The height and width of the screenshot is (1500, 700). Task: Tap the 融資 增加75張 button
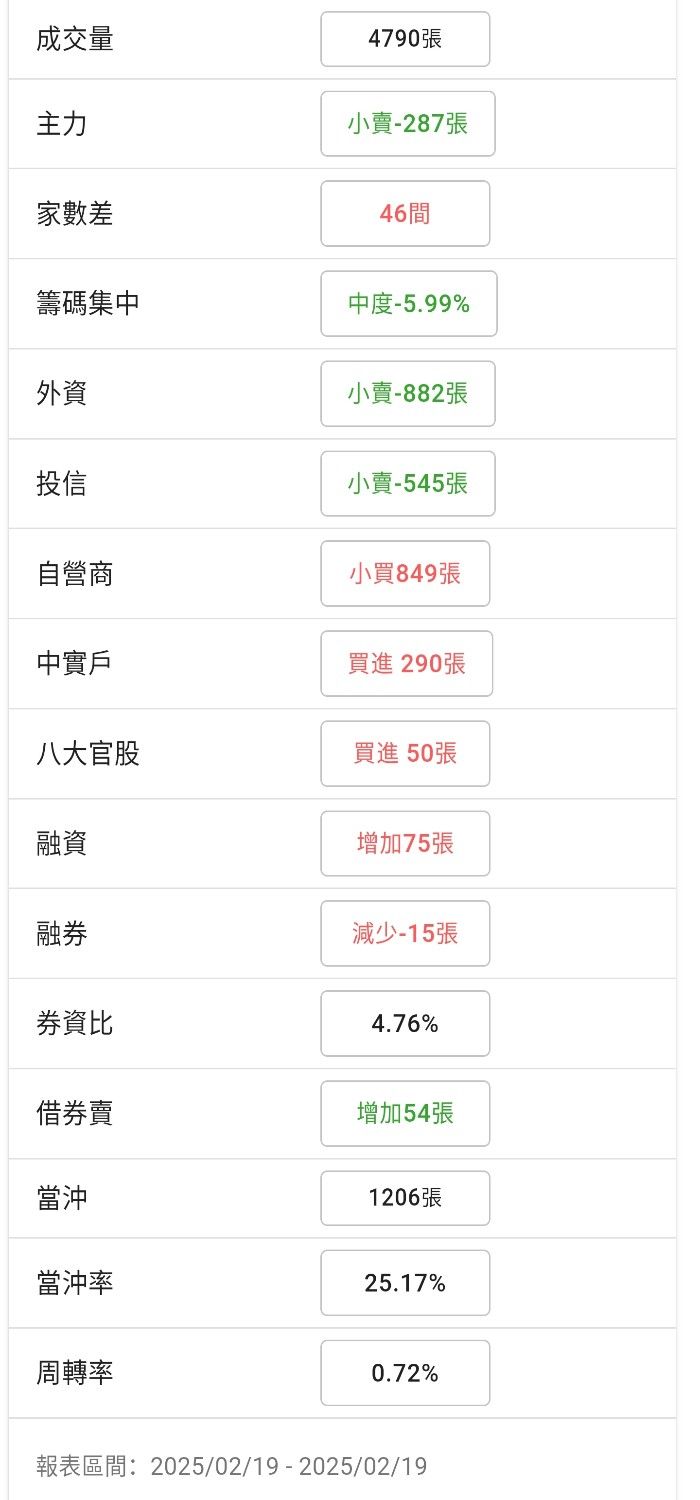405,844
